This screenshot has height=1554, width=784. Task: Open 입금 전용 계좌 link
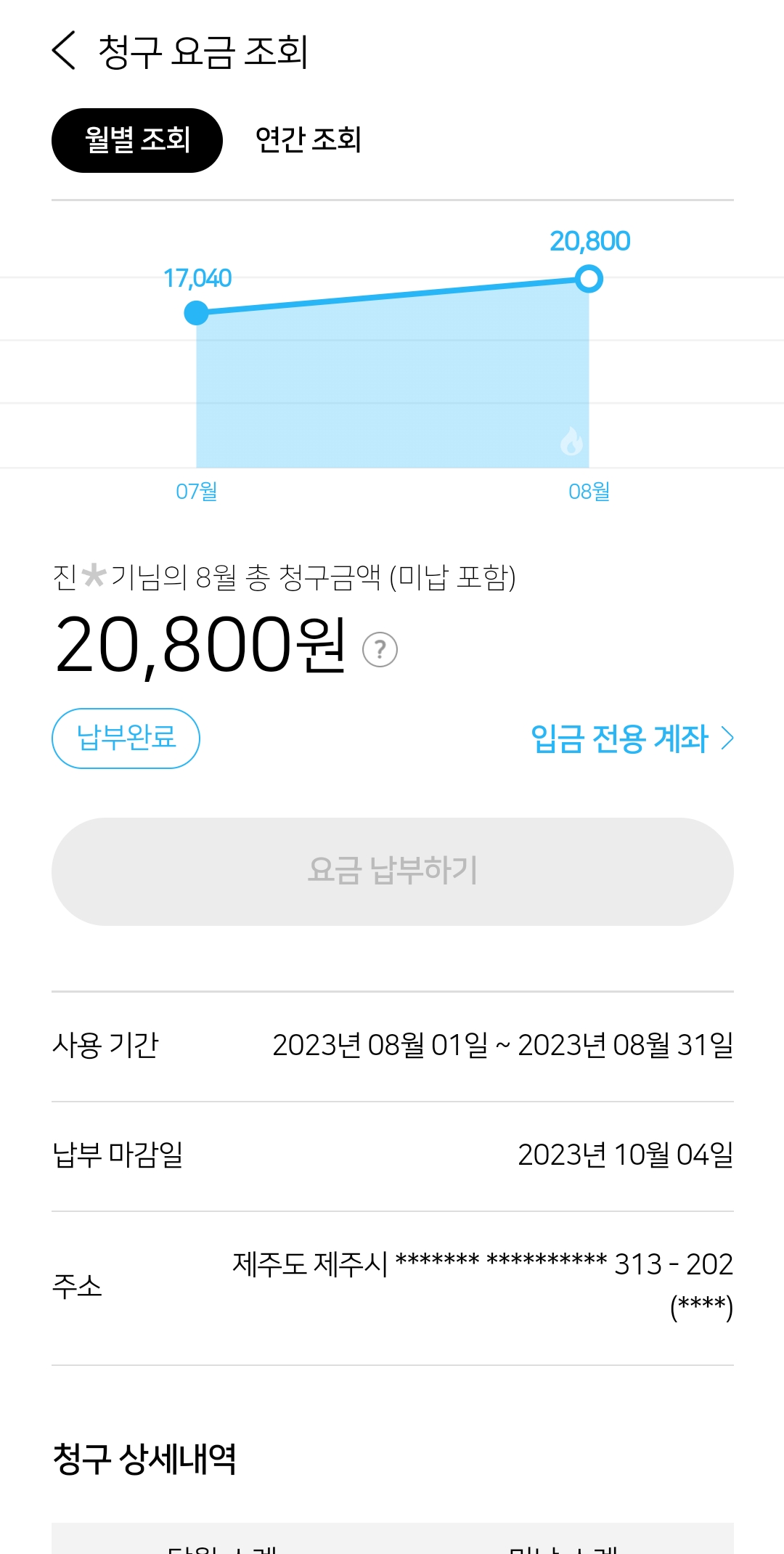(632, 739)
